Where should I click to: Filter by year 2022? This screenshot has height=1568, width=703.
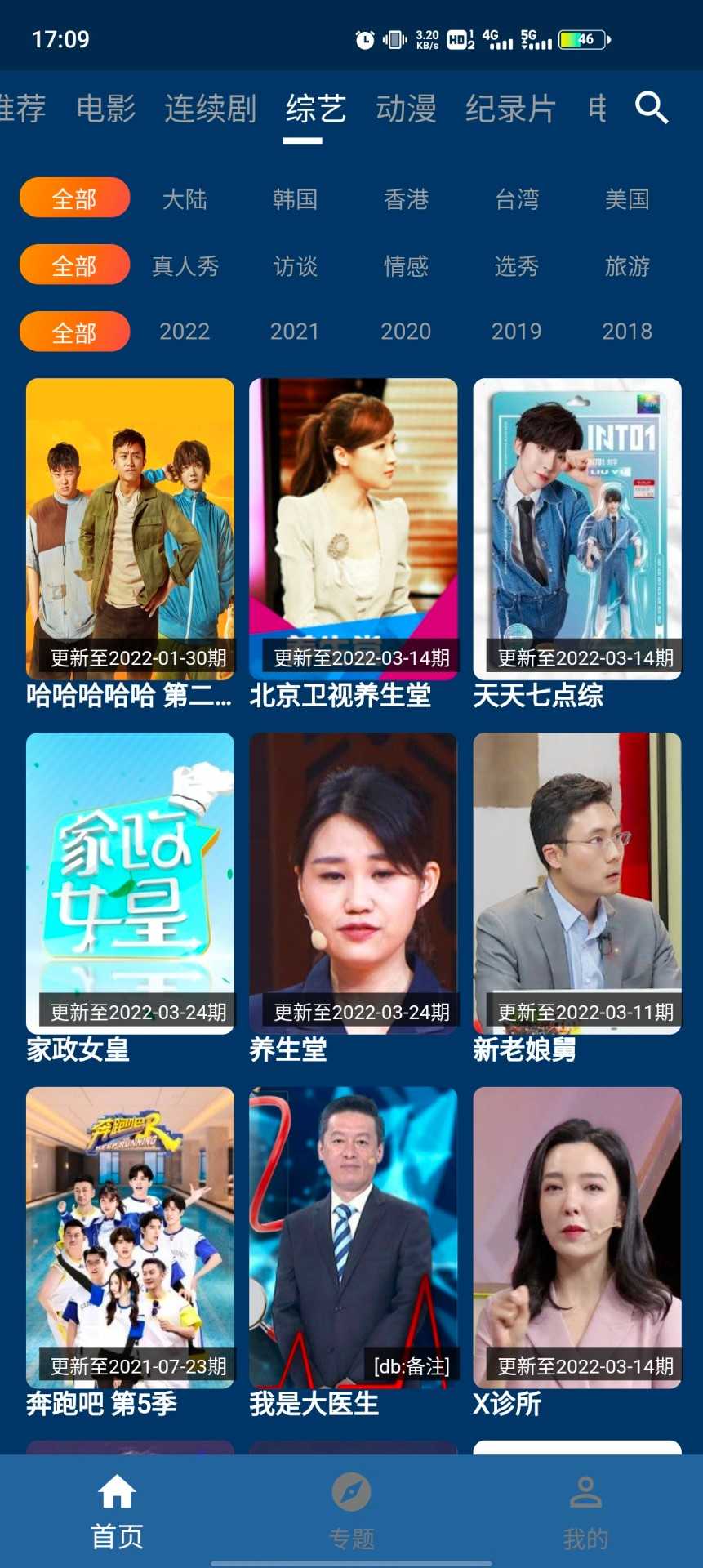click(x=185, y=332)
